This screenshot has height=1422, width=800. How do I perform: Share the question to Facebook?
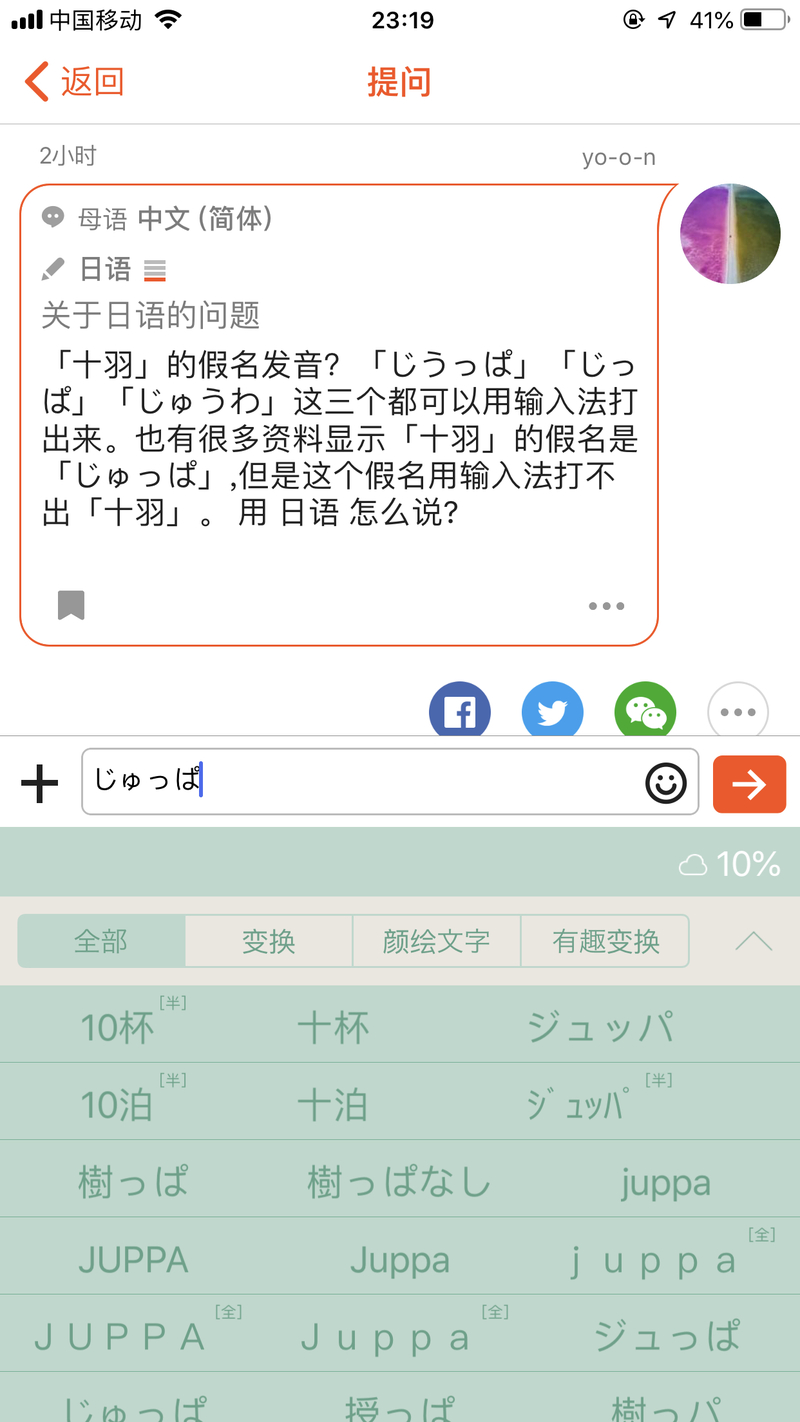click(x=459, y=711)
